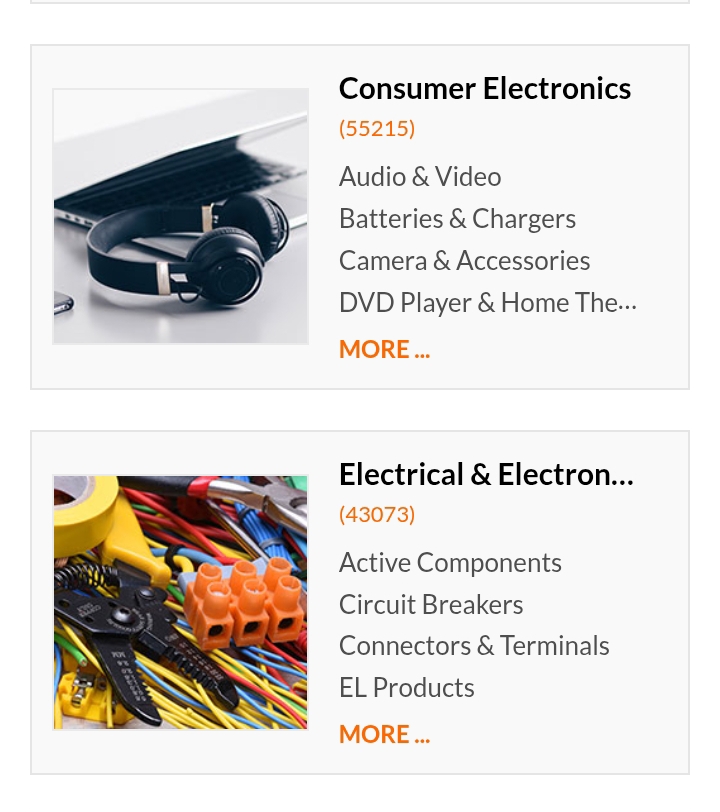
Task: Open the headphones thumbnail for Consumer Electronics
Action: pos(180,216)
